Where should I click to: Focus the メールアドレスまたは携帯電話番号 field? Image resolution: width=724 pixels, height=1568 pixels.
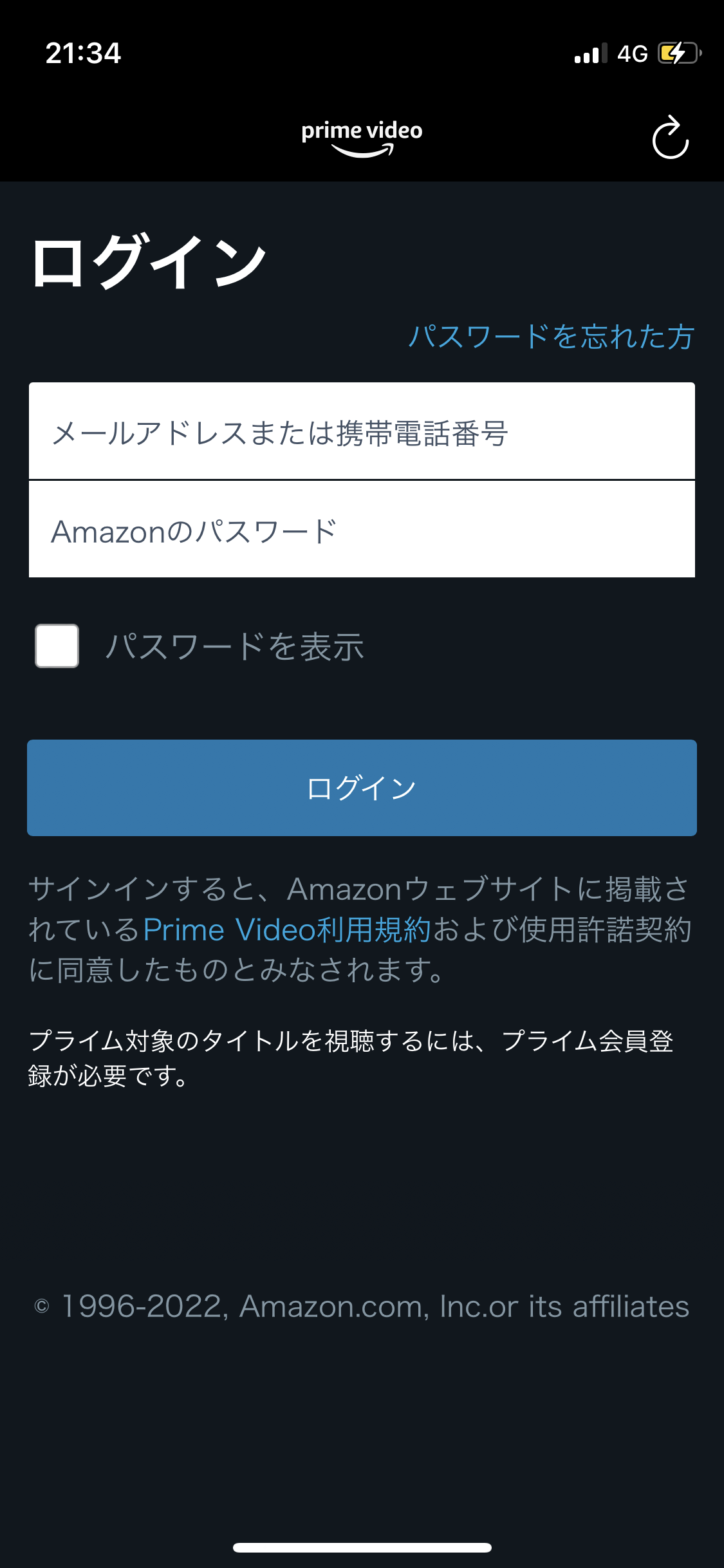tap(362, 432)
